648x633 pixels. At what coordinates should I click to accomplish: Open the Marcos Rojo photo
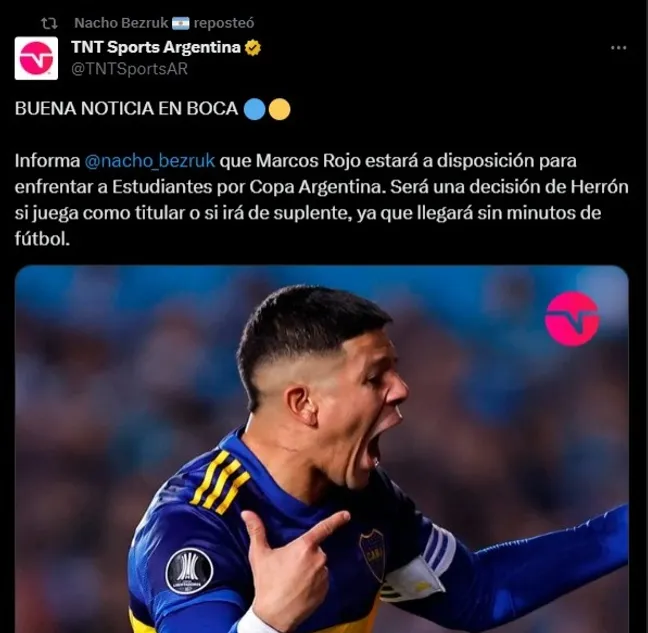point(322,450)
